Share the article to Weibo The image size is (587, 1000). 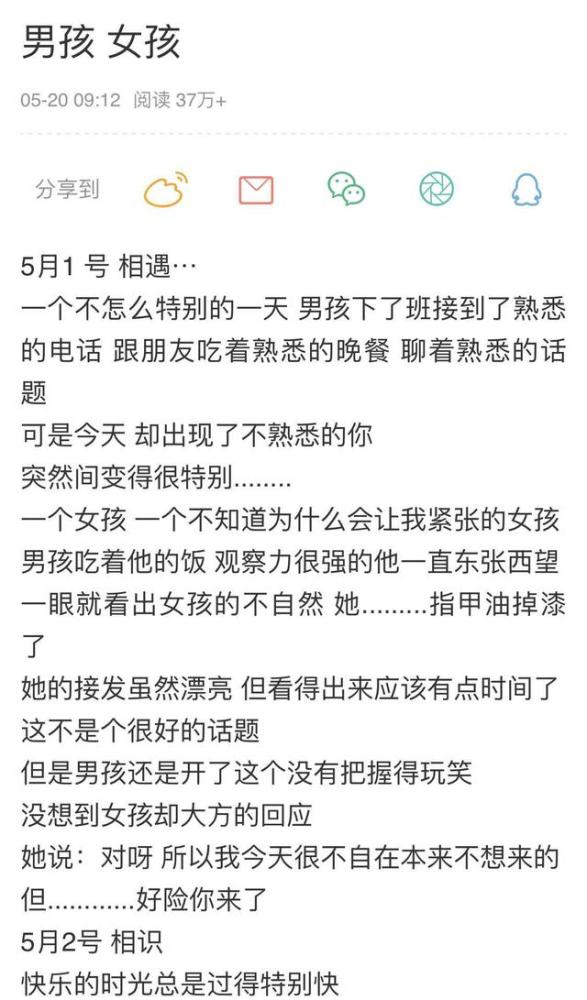click(166, 189)
